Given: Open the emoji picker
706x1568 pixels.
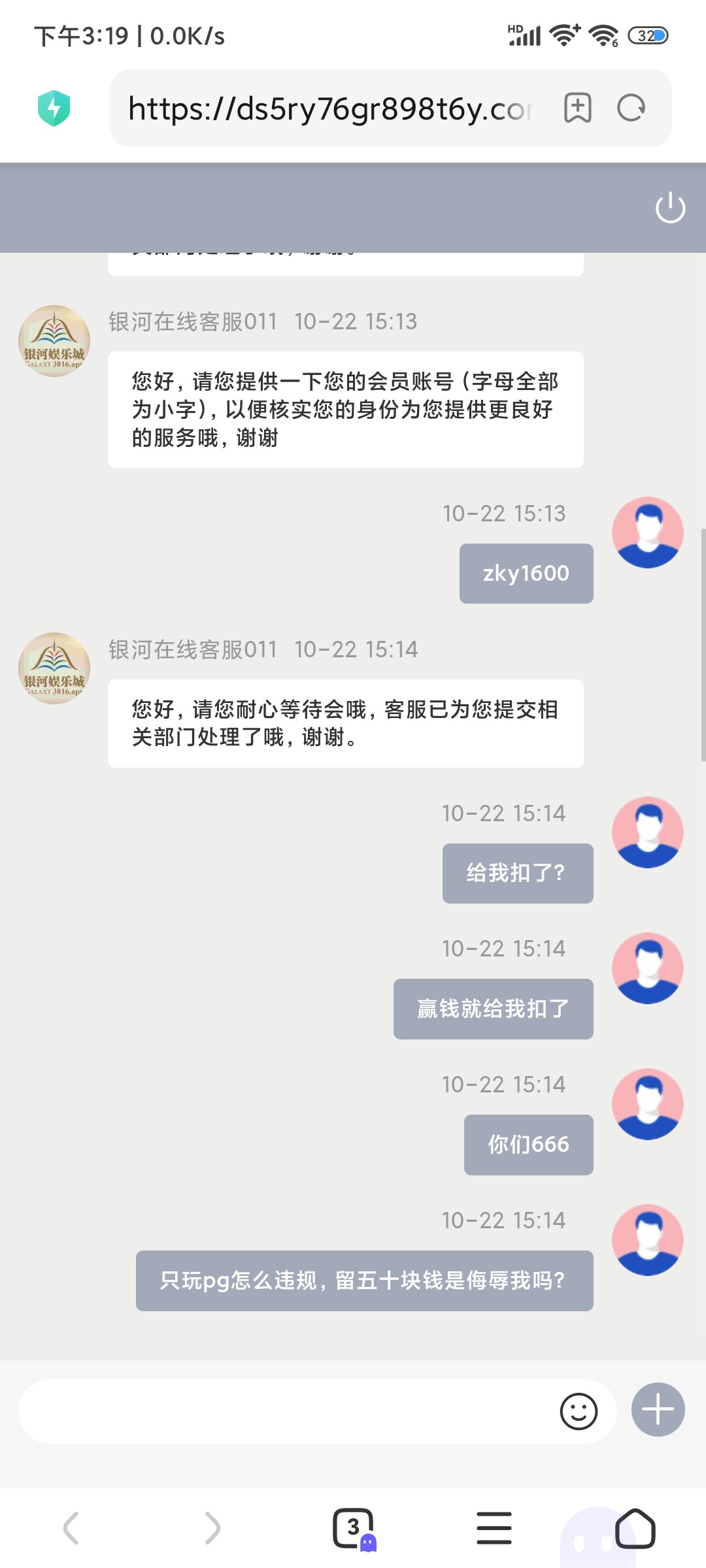Looking at the screenshot, I should (x=579, y=1411).
